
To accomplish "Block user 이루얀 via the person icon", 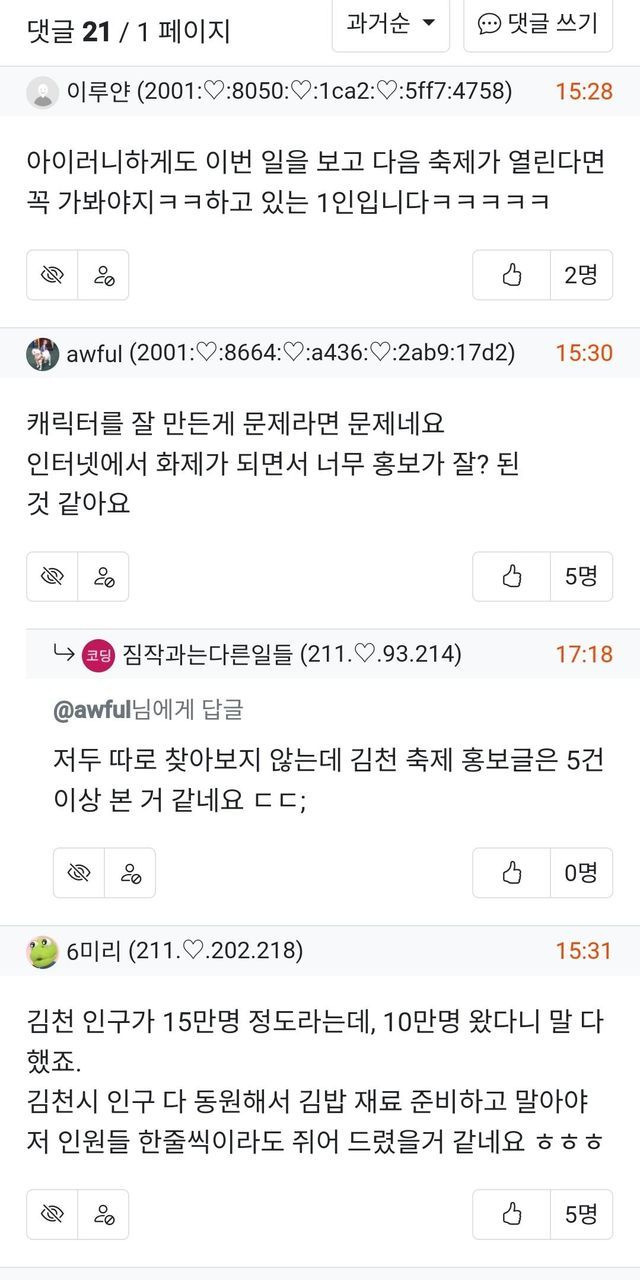I will point(103,275).
